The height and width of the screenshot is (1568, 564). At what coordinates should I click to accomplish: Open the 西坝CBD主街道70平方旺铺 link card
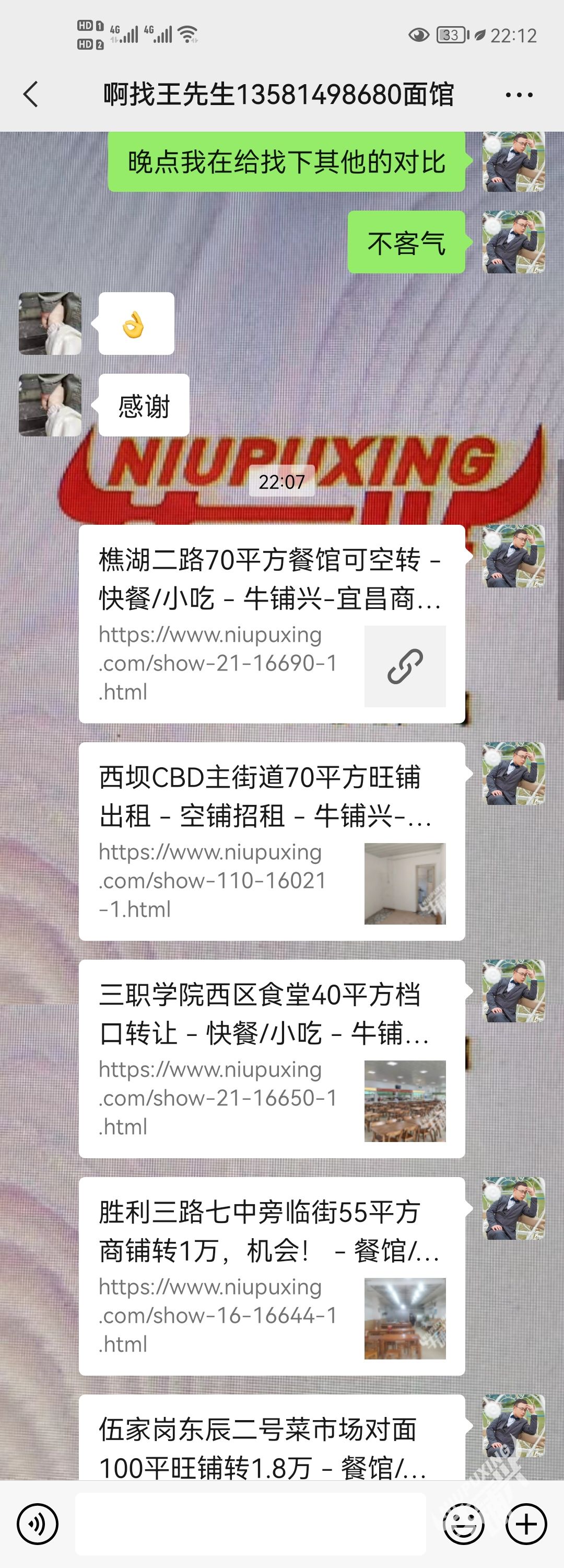(272, 841)
